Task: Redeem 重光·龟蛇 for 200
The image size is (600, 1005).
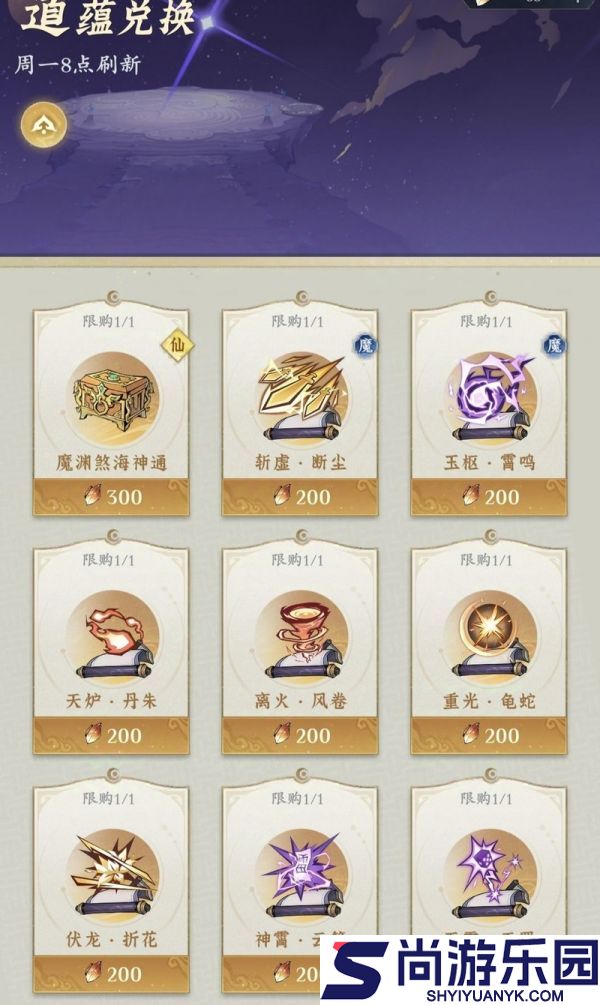Action: coord(489,735)
